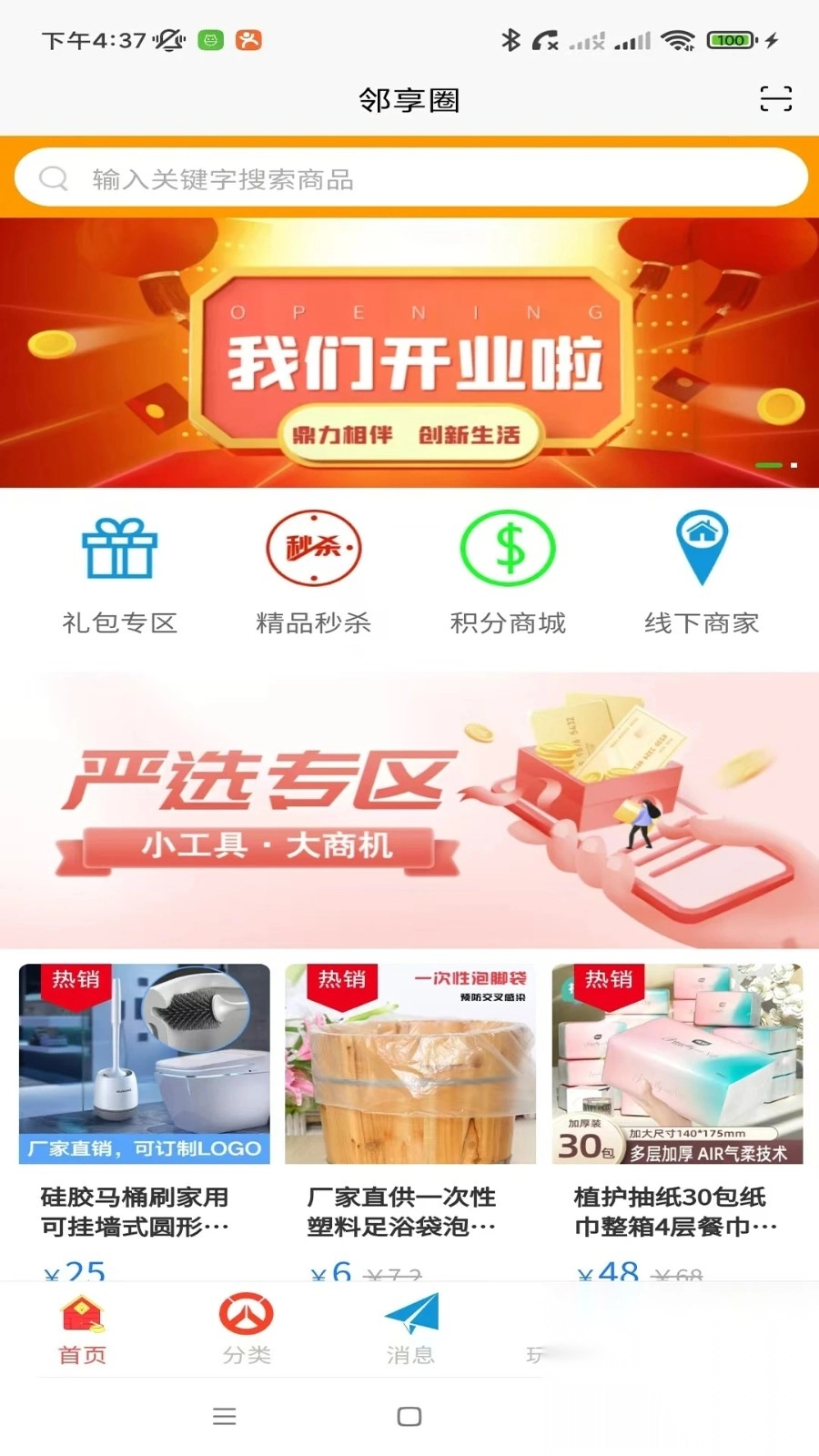
Task: Tap the 线下商家 location pin icon
Action: pyautogui.click(x=701, y=548)
